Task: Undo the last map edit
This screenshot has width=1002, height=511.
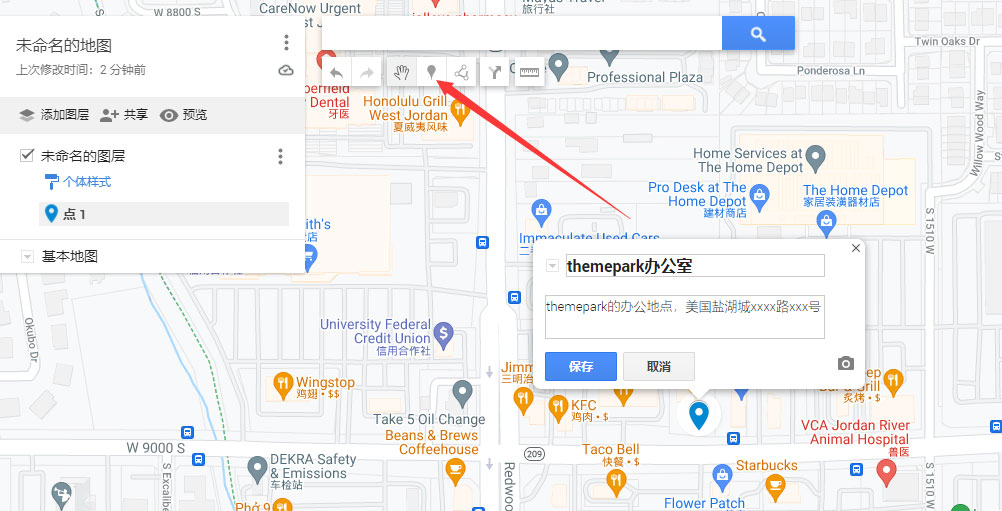Action: tap(337, 72)
